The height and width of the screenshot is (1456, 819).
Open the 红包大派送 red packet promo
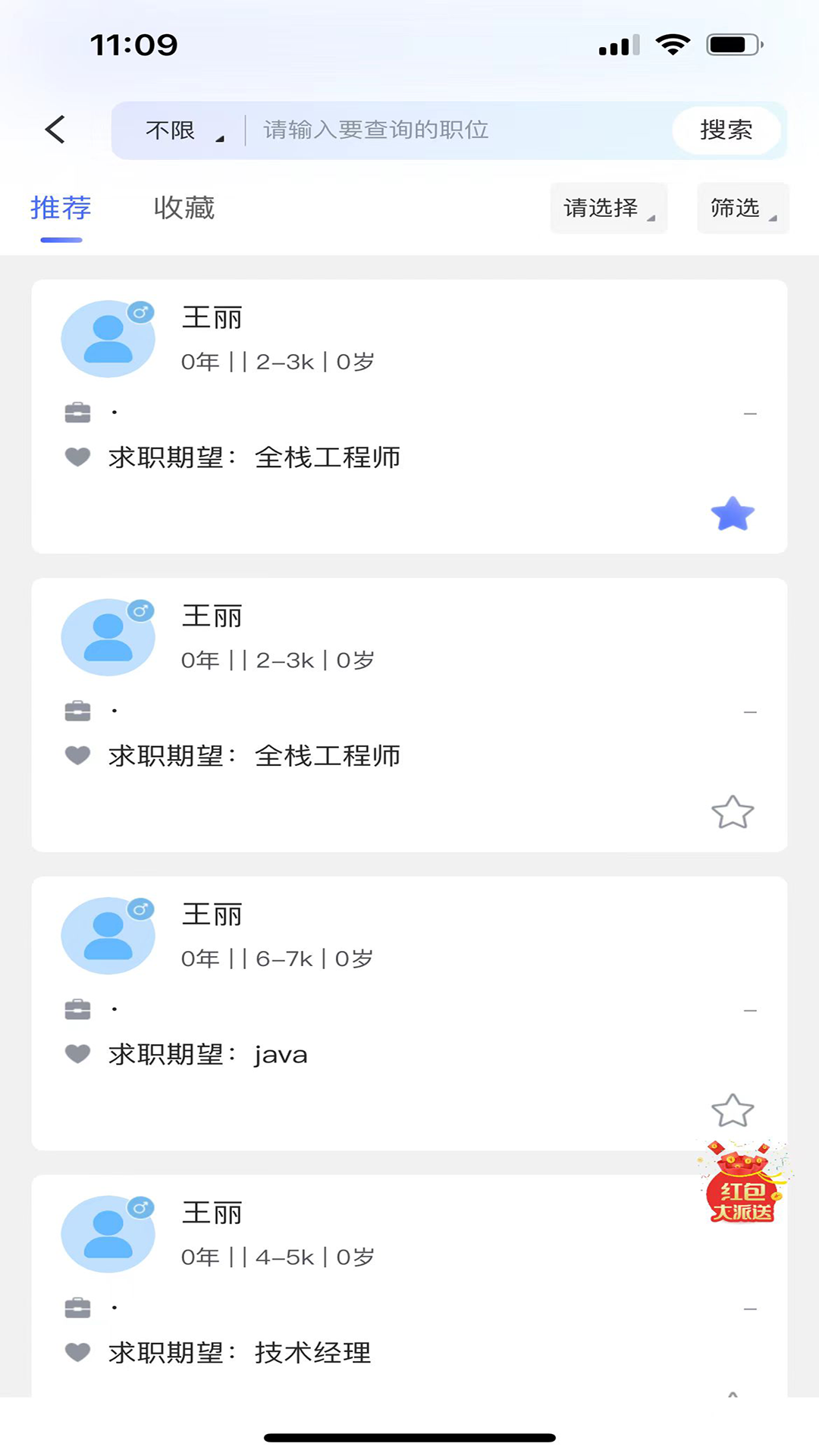pyautogui.click(x=742, y=1183)
